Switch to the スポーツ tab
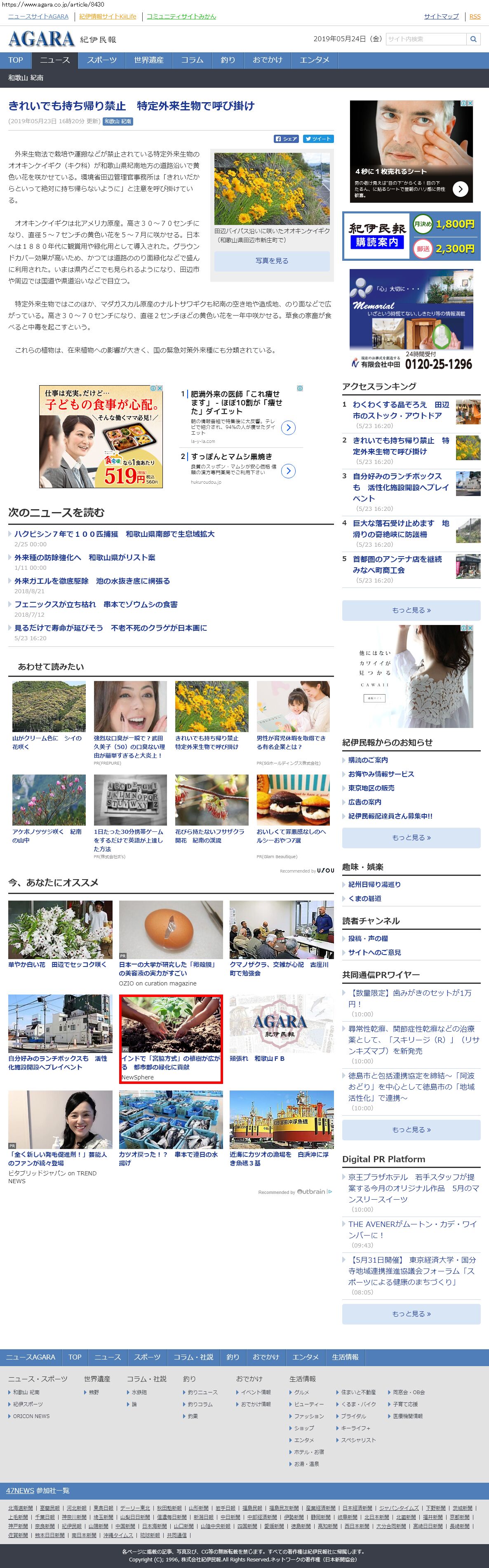Image resolution: width=489 pixels, height=1568 pixels. click(101, 60)
